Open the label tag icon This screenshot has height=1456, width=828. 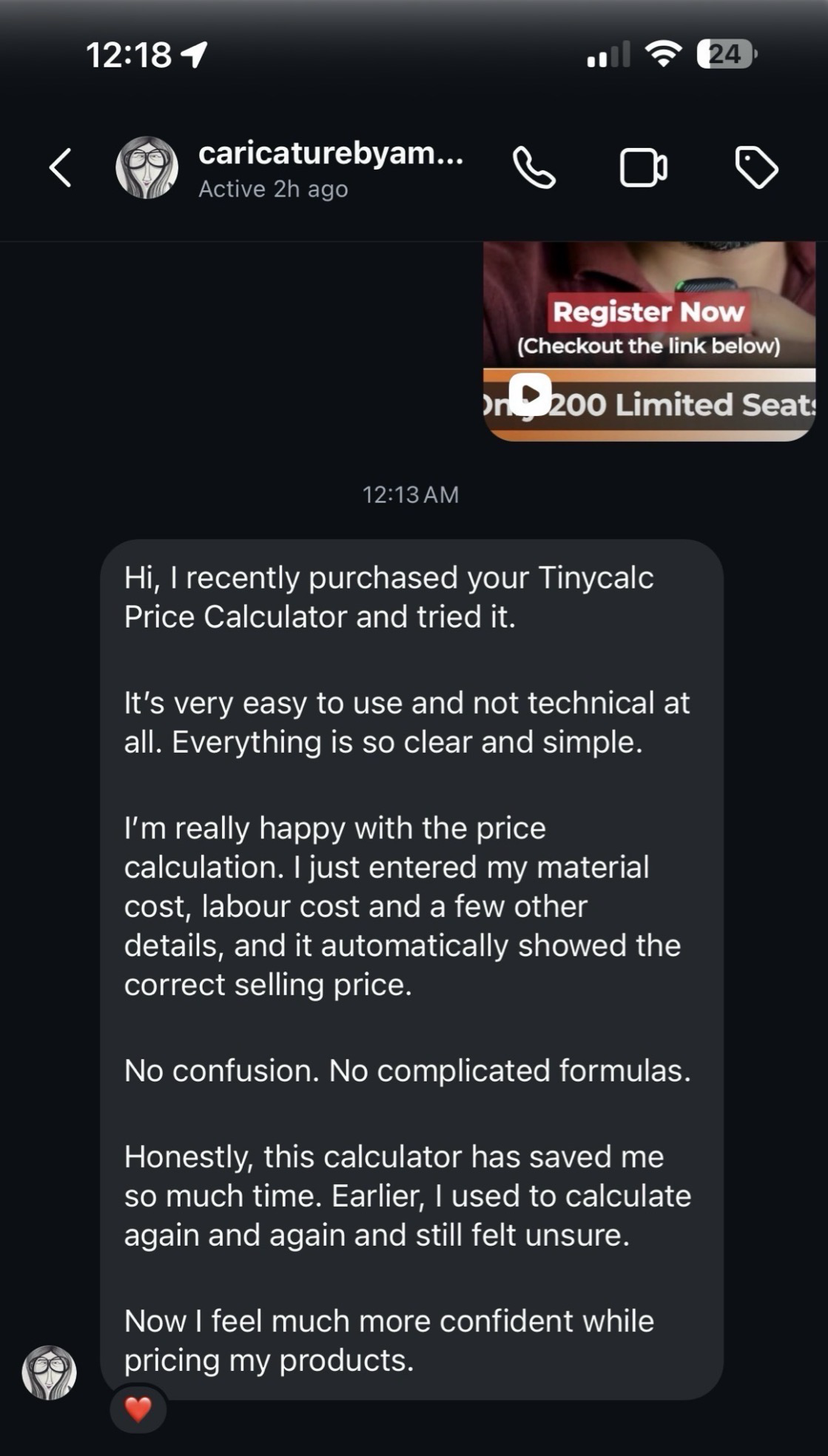(x=756, y=168)
